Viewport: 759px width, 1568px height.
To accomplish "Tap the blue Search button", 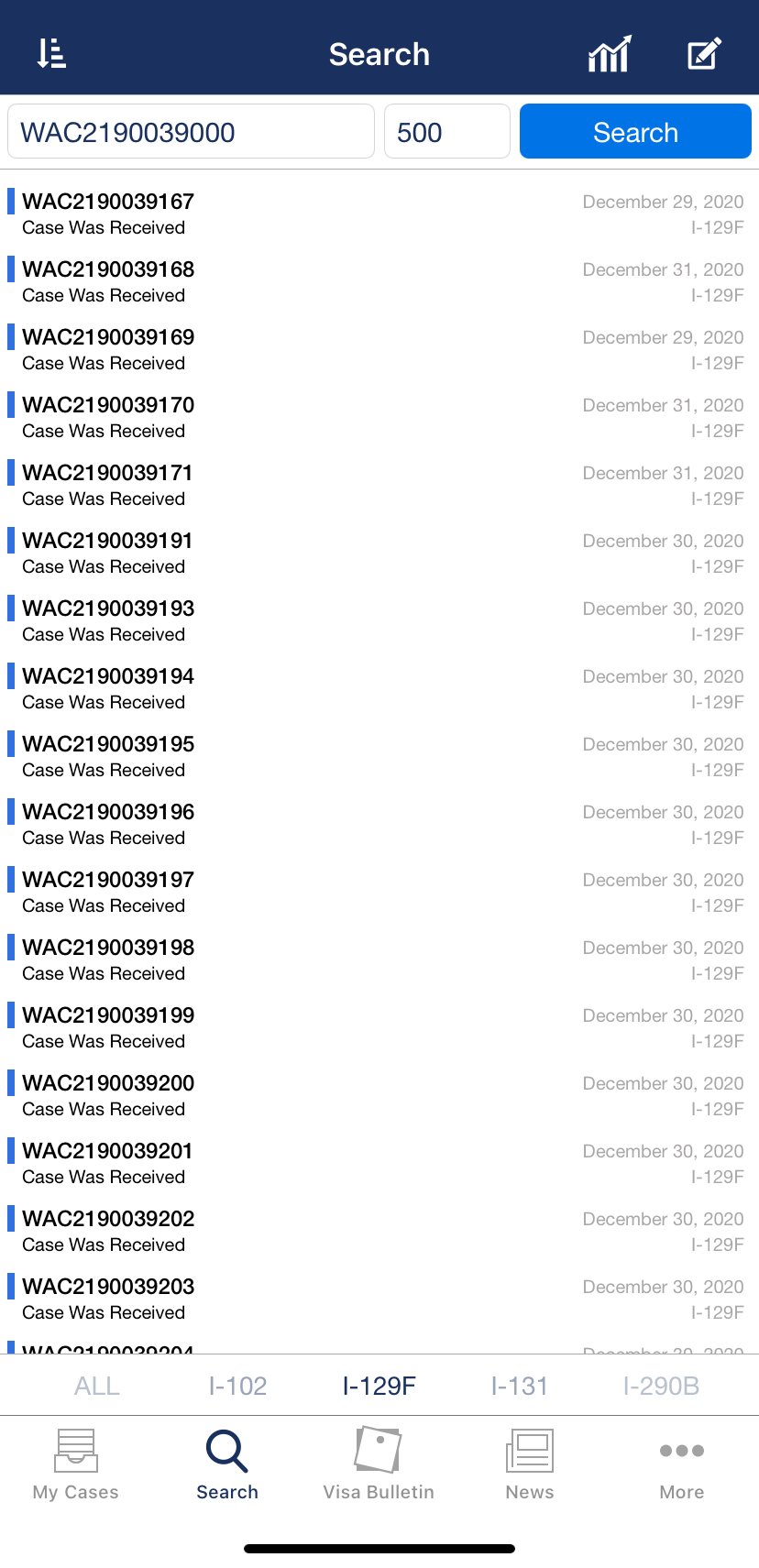I will (635, 131).
